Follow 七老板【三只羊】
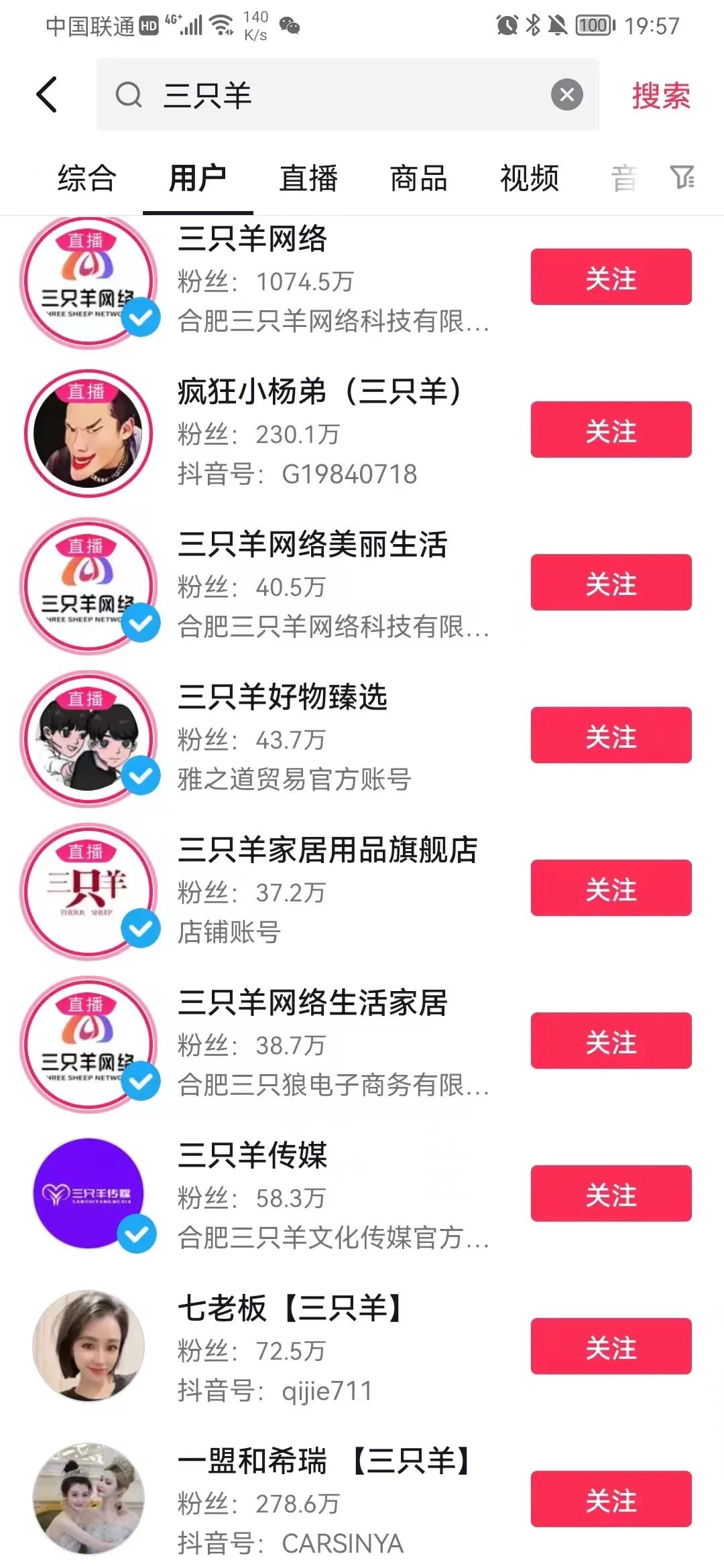Screen dimensions: 724x1568 pyautogui.click(x=611, y=1347)
